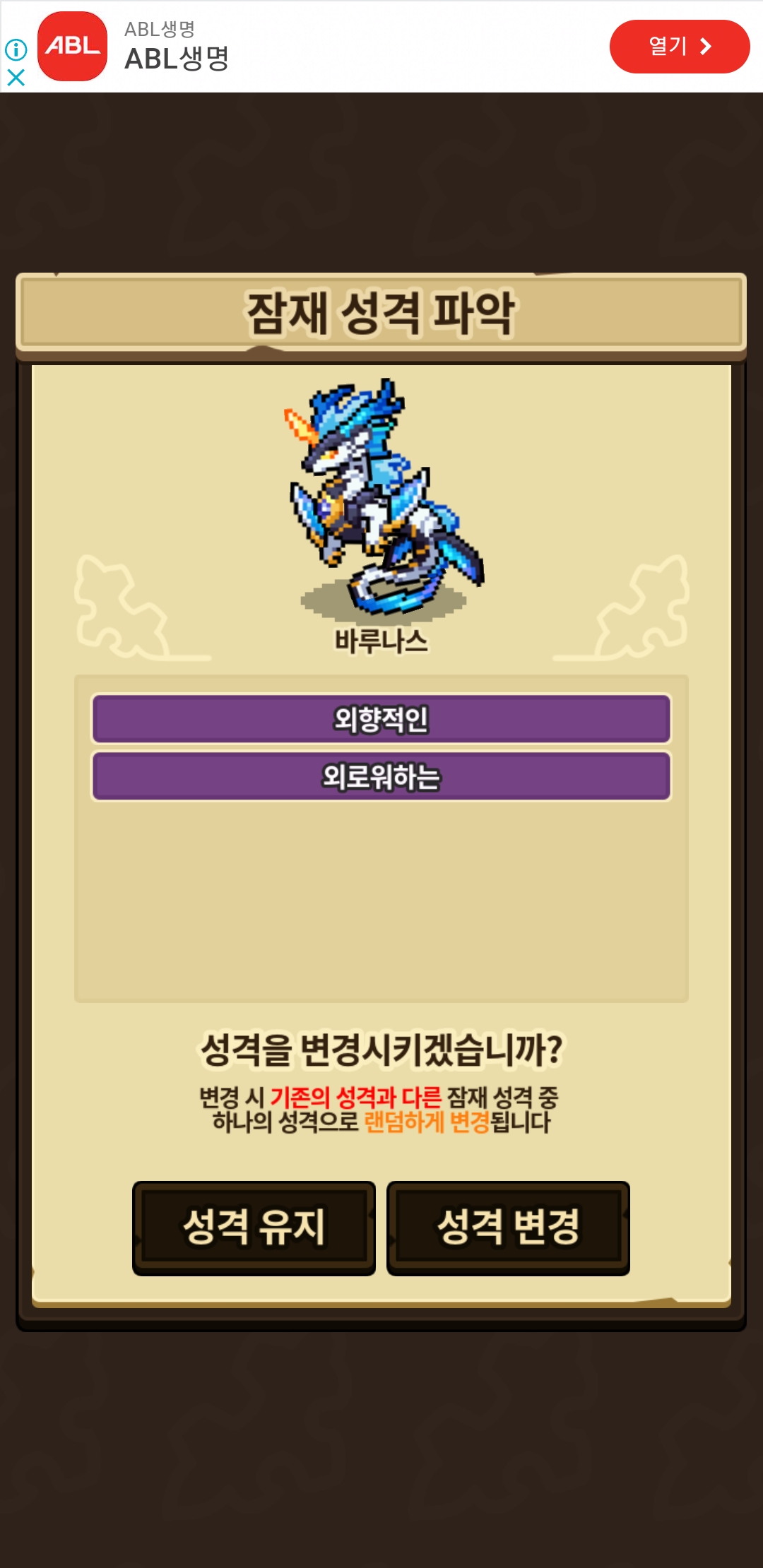Open the ad info icon
Screen dimensions: 763x1568
16,49
